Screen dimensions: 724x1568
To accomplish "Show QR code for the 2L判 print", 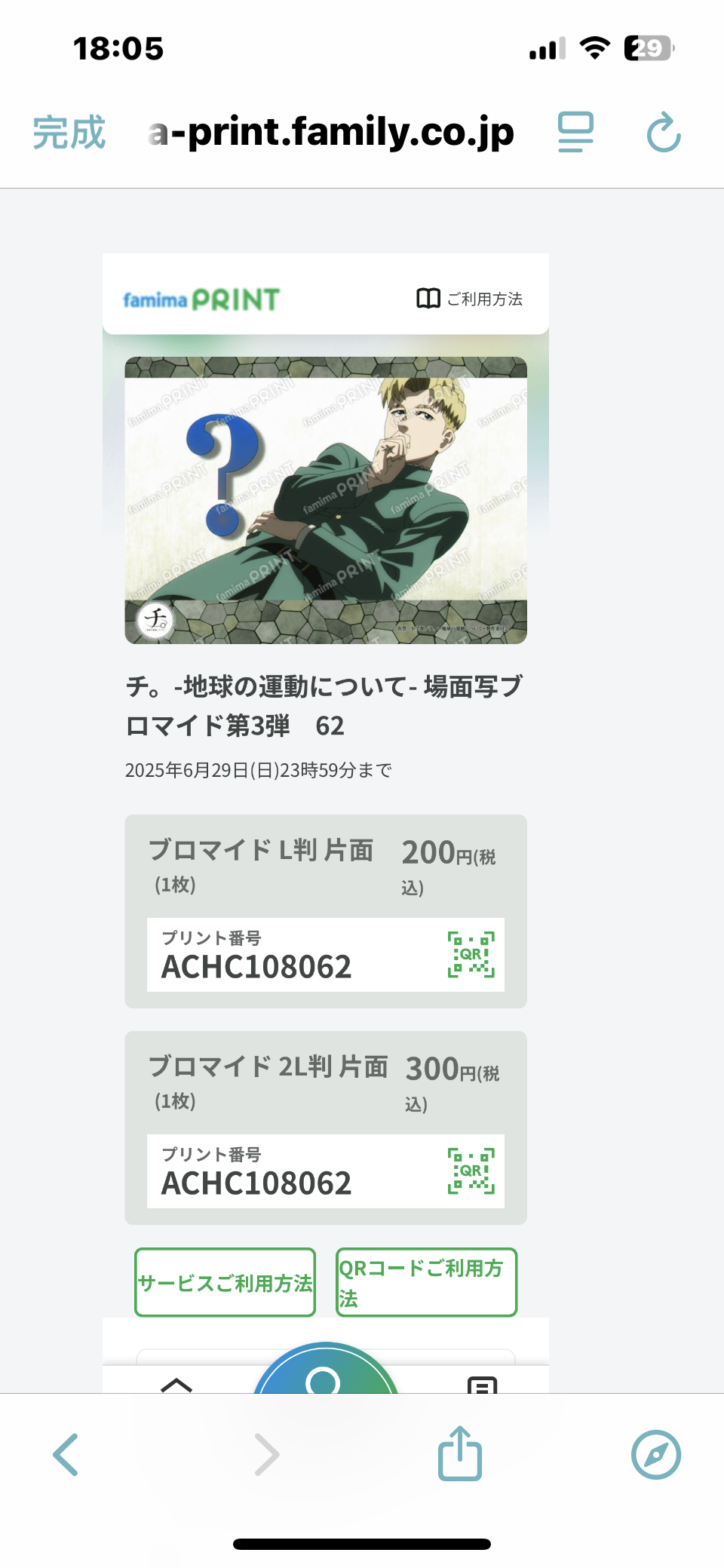I will [471, 1171].
